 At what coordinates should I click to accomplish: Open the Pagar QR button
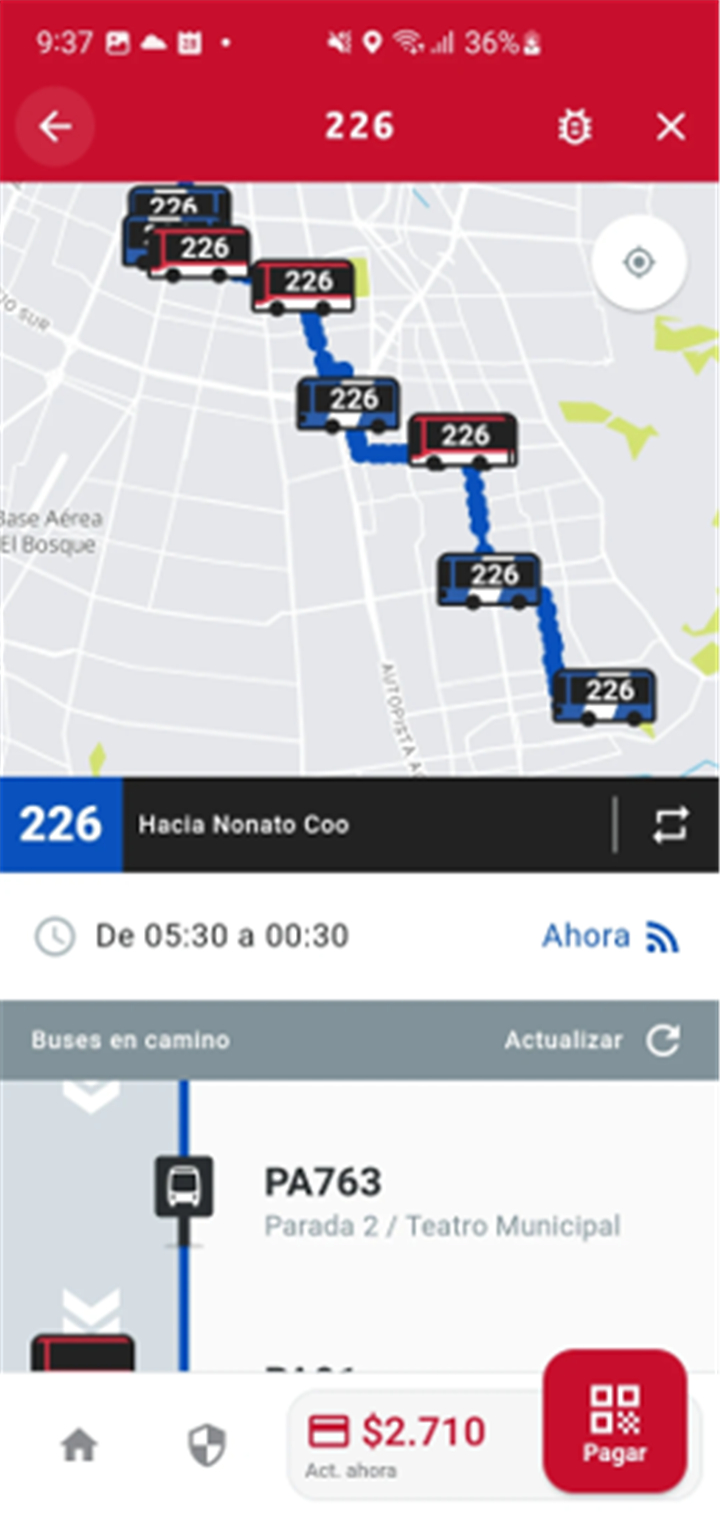pyautogui.click(x=614, y=1421)
